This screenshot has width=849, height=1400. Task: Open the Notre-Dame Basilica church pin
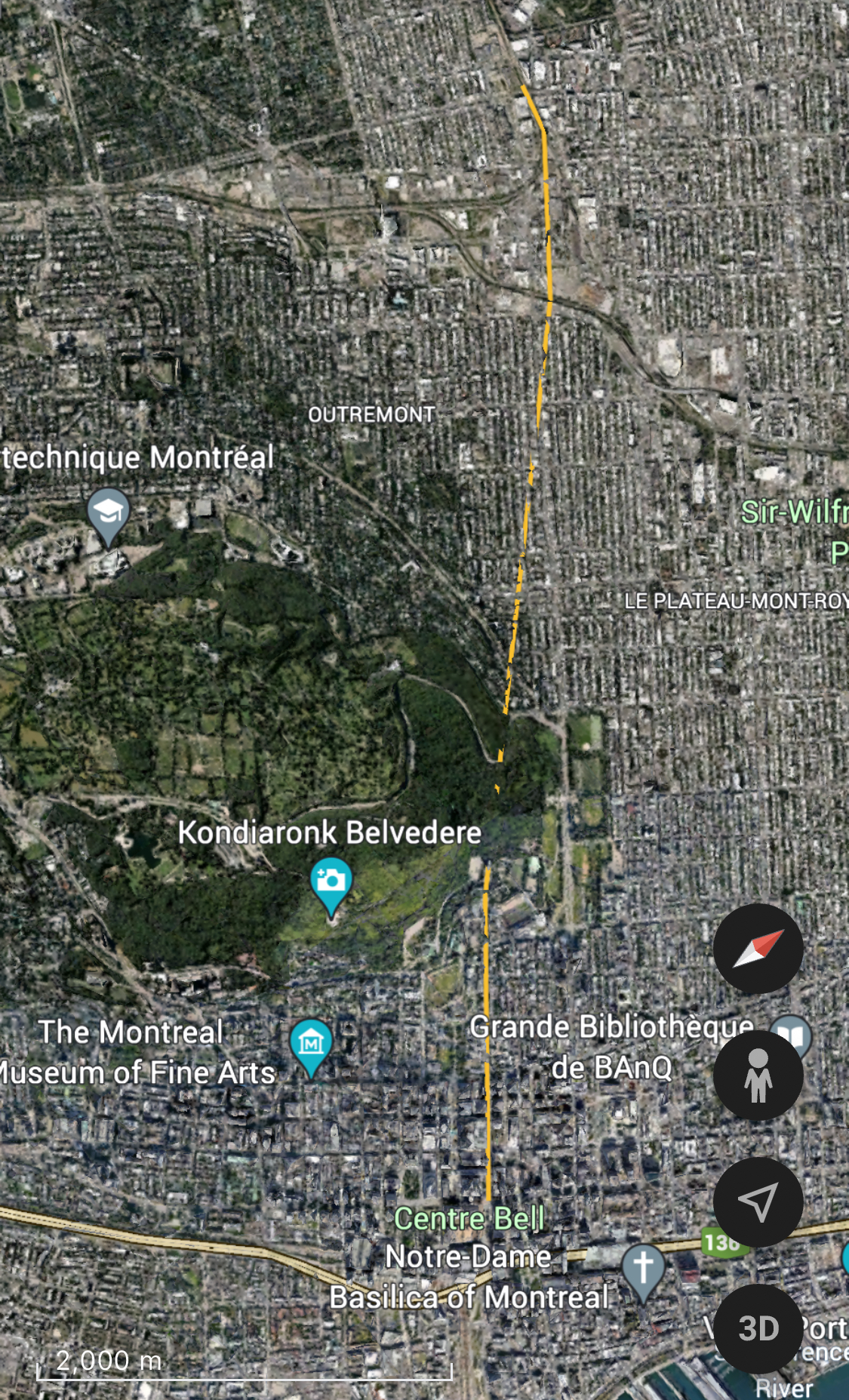pos(642,1266)
